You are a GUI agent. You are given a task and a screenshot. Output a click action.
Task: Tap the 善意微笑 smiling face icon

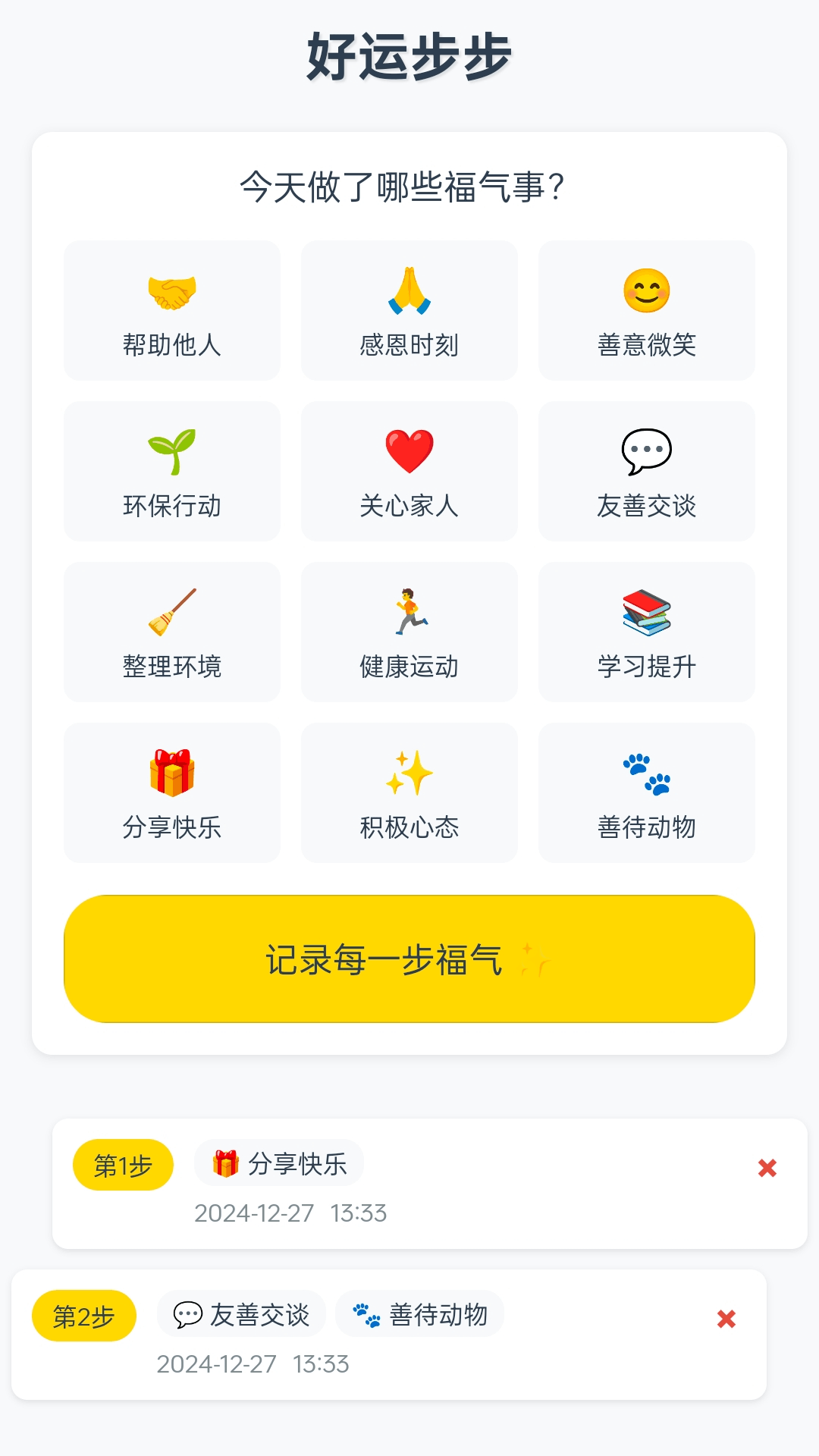click(x=646, y=293)
